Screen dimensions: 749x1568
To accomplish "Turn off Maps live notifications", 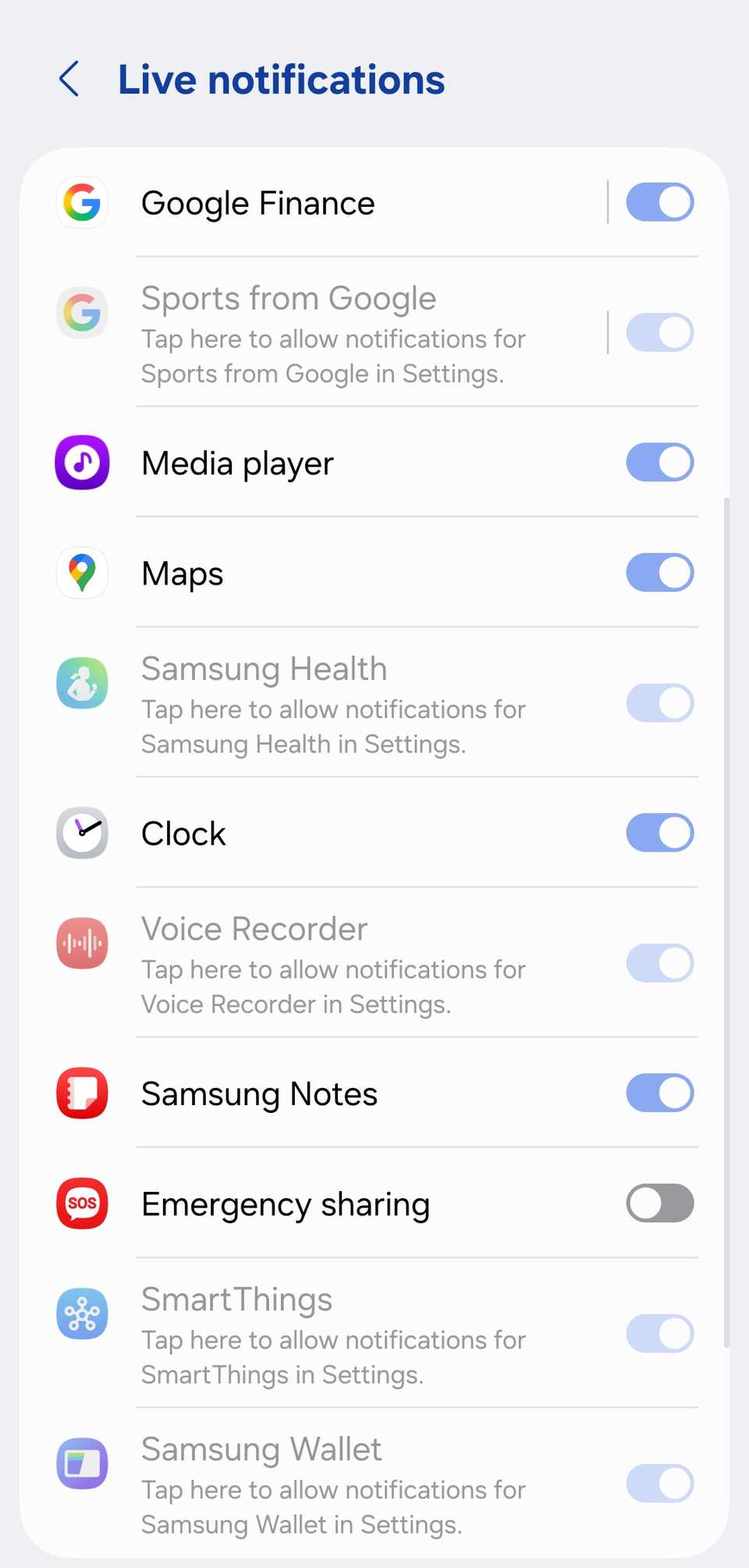I will click(659, 573).
